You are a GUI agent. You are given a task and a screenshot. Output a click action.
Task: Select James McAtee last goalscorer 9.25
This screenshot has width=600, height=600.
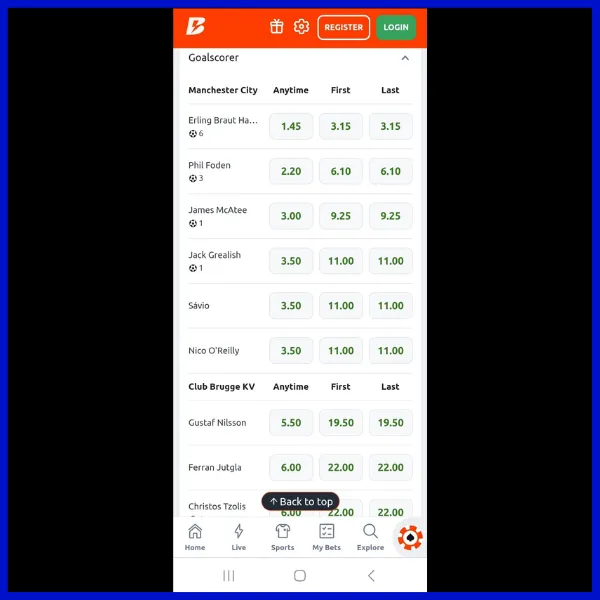pos(390,216)
